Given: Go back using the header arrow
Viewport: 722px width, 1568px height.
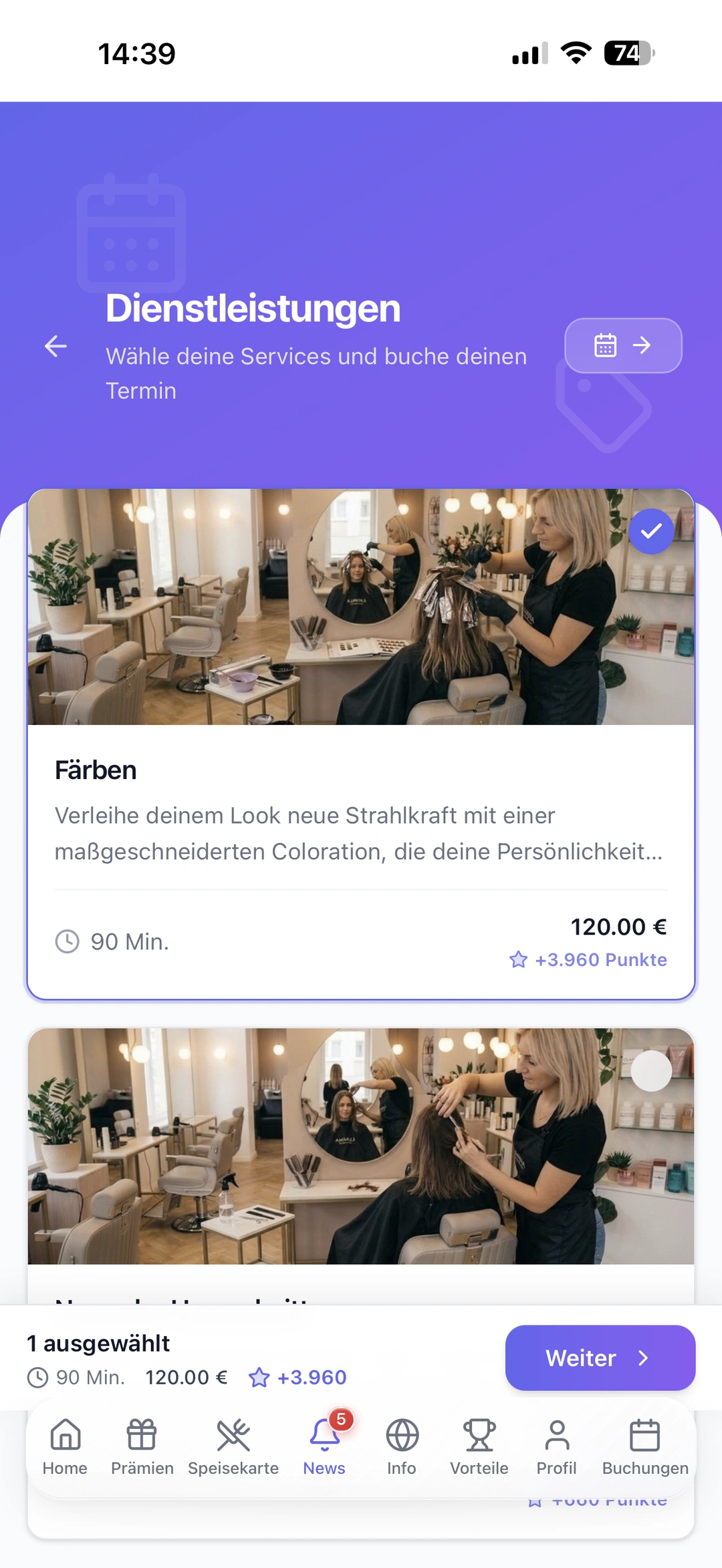Looking at the screenshot, I should (x=55, y=346).
